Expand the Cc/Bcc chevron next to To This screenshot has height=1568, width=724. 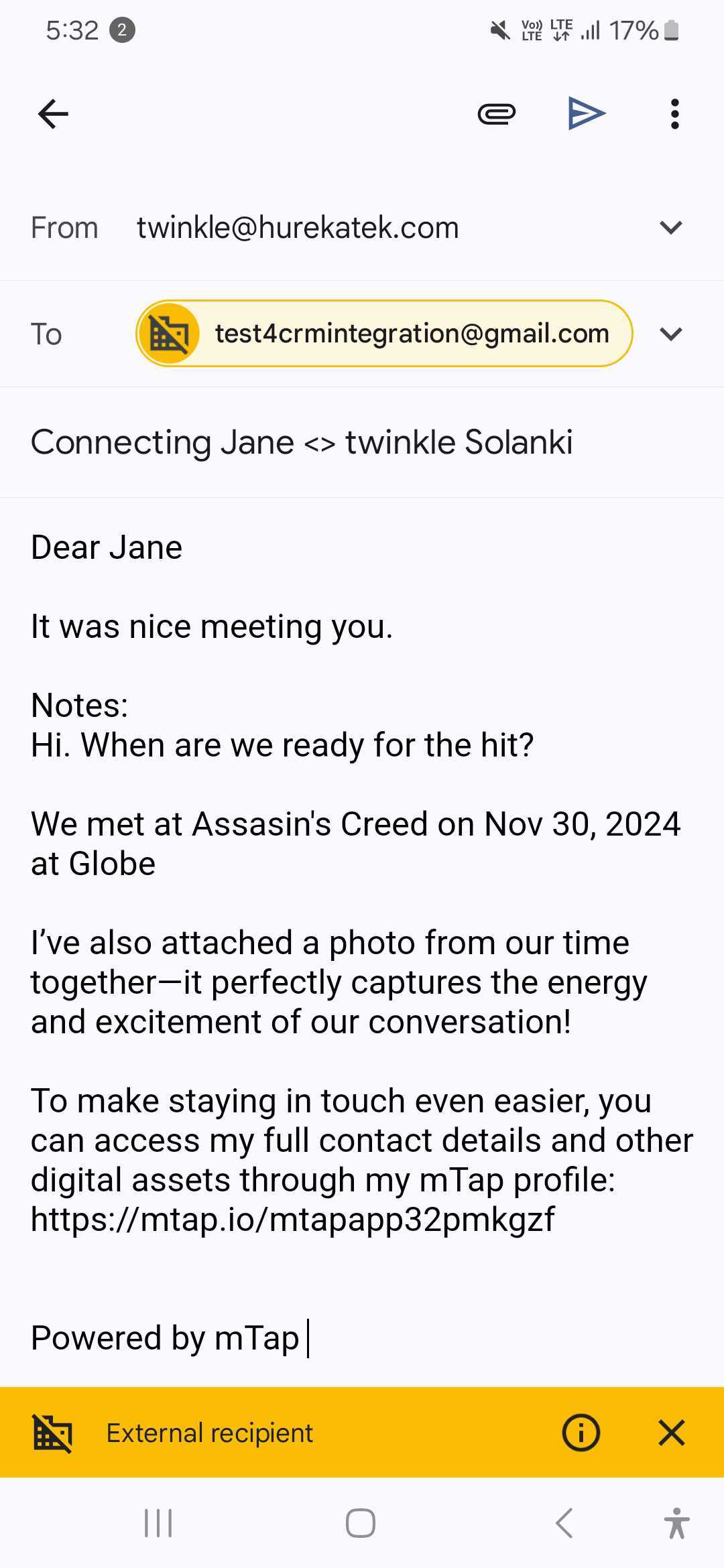670,334
